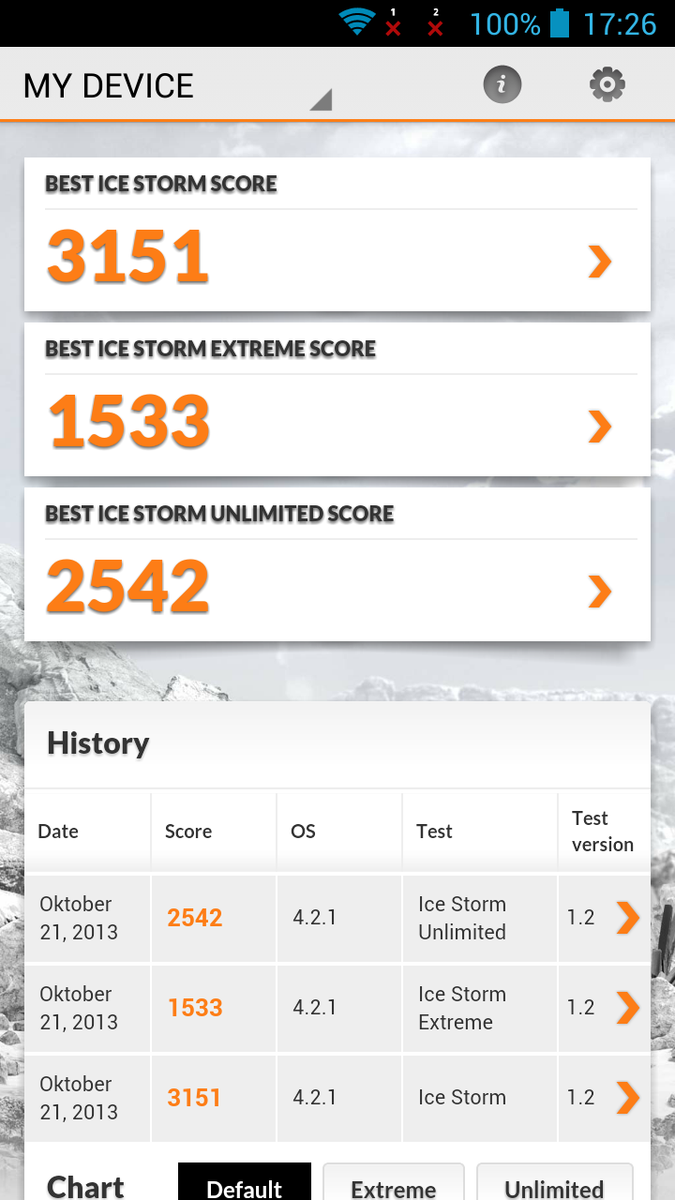Open the history entry with score 3151

(x=337, y=1097)
